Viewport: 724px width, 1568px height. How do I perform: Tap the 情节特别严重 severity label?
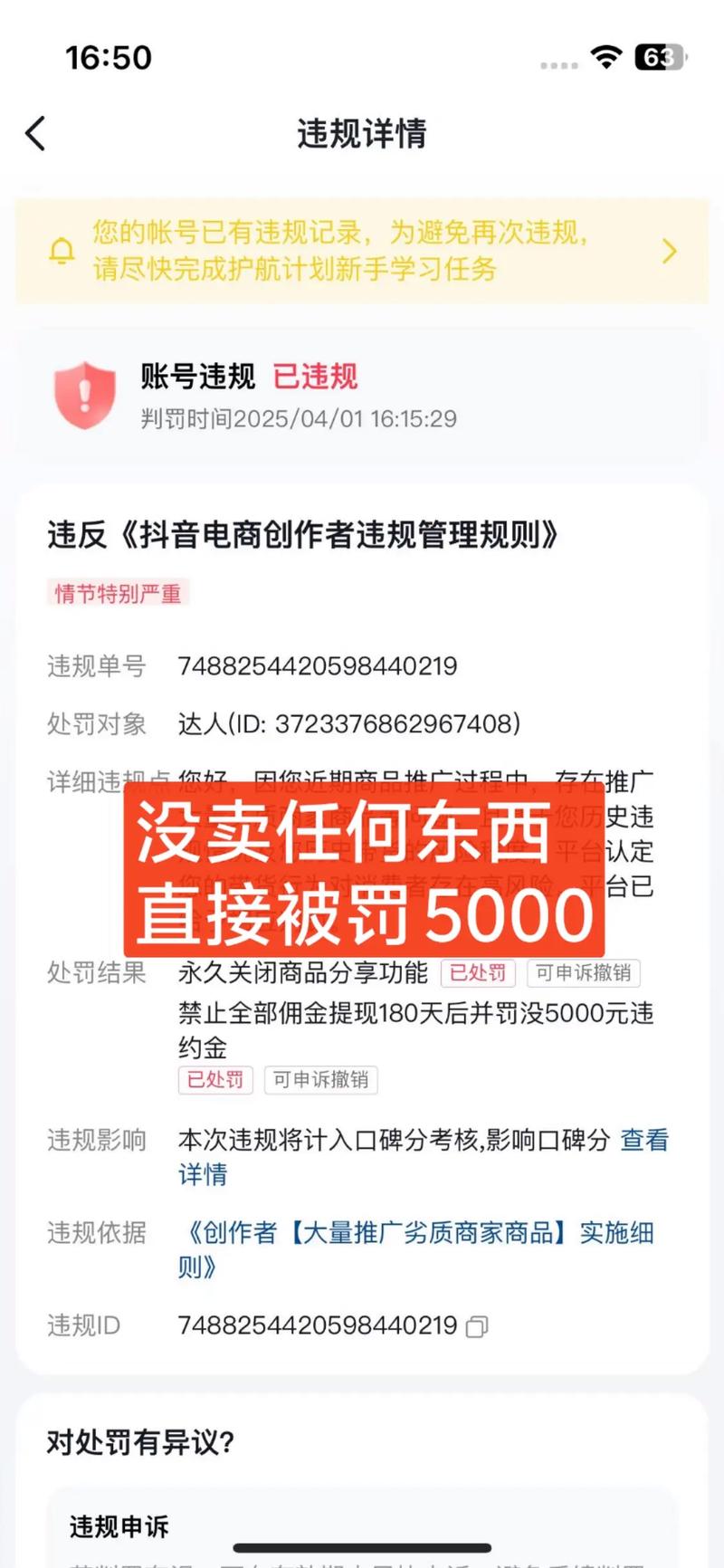coord(119,594)
